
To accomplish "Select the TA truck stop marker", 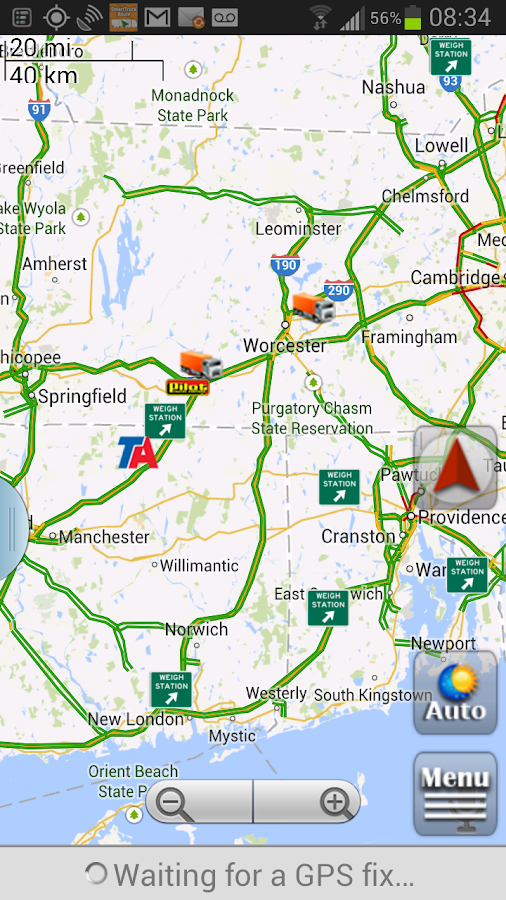I will 138,452.
